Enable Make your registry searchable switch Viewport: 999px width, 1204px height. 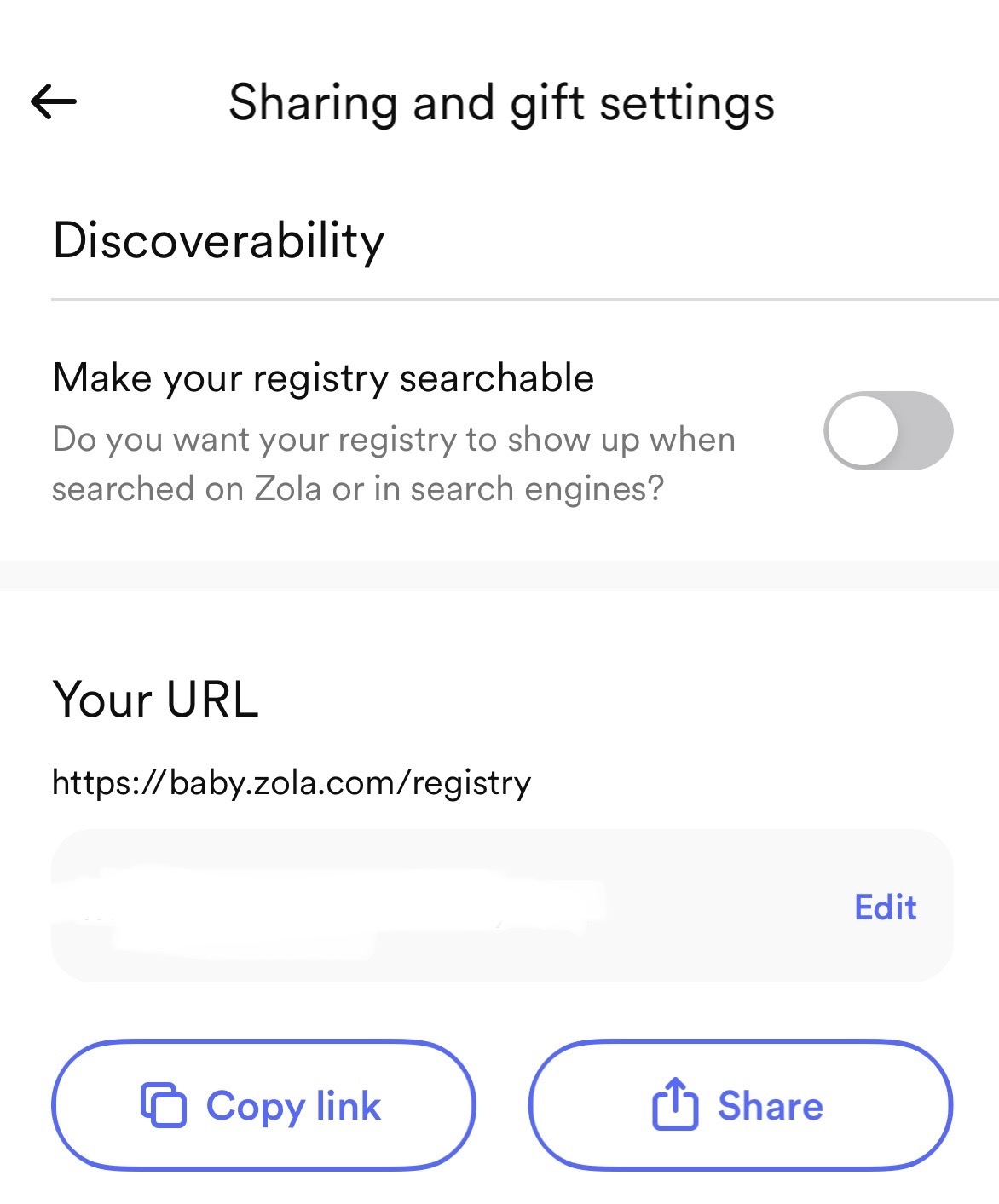(x=887, y=430)
